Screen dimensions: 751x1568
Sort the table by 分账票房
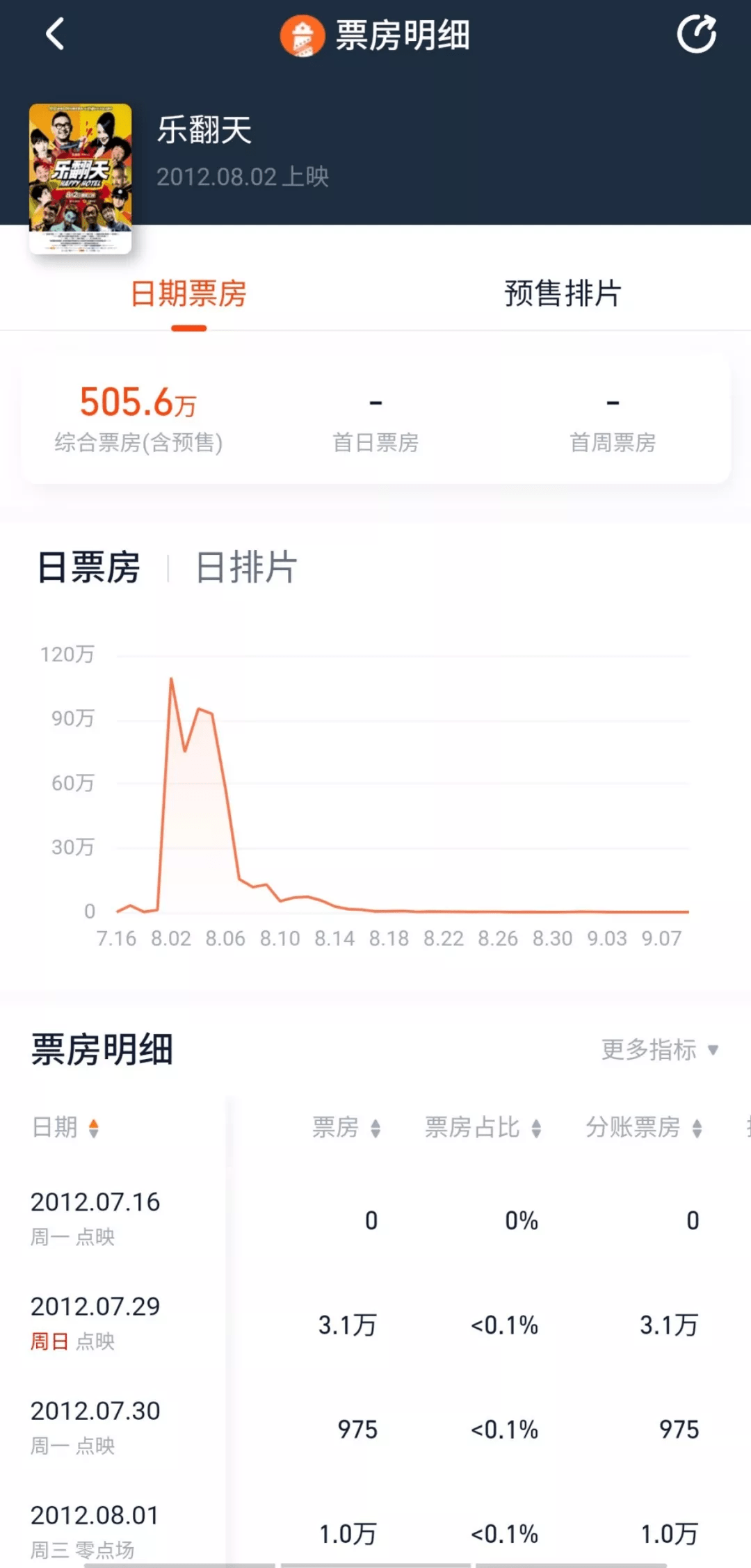643,1127
